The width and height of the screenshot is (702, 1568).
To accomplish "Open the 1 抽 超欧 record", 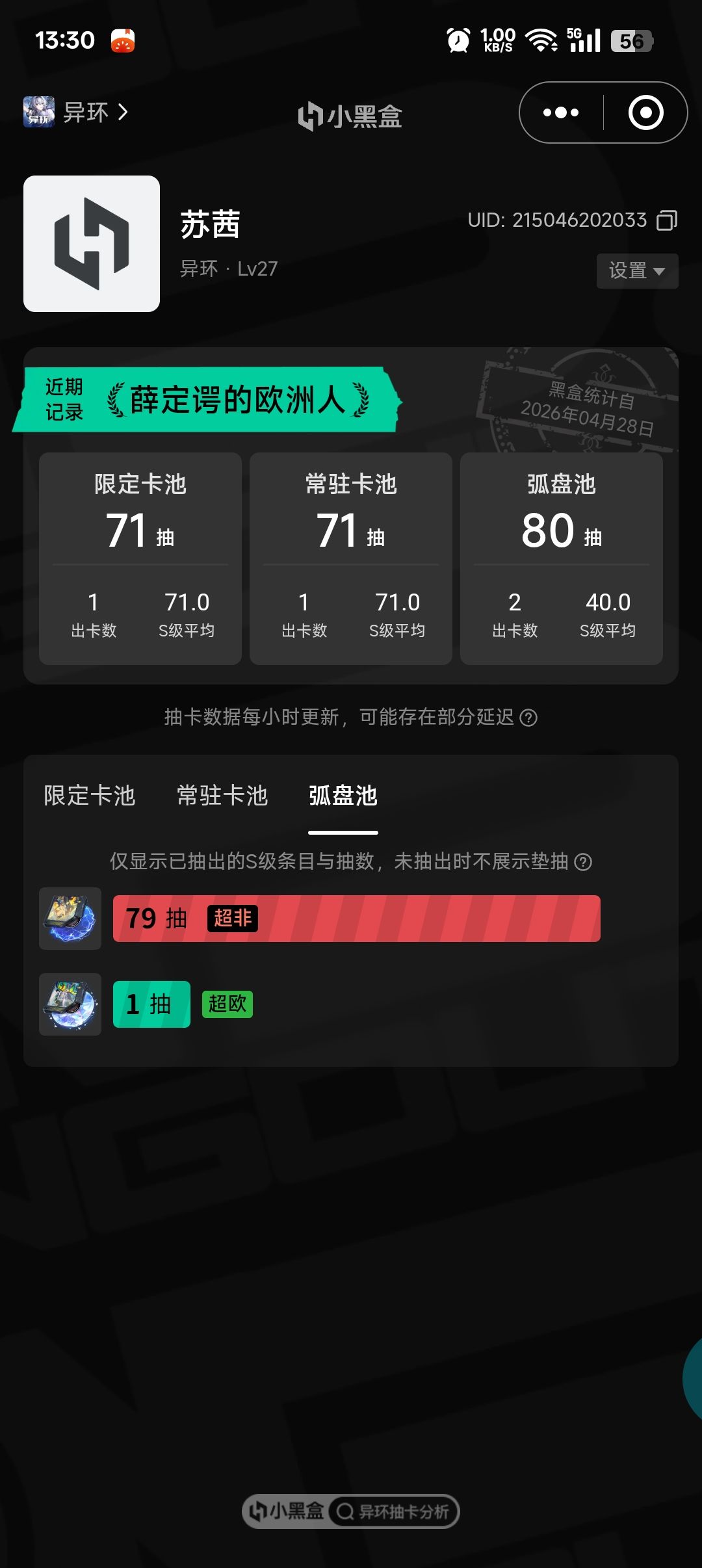I will tap(152, 1004).
